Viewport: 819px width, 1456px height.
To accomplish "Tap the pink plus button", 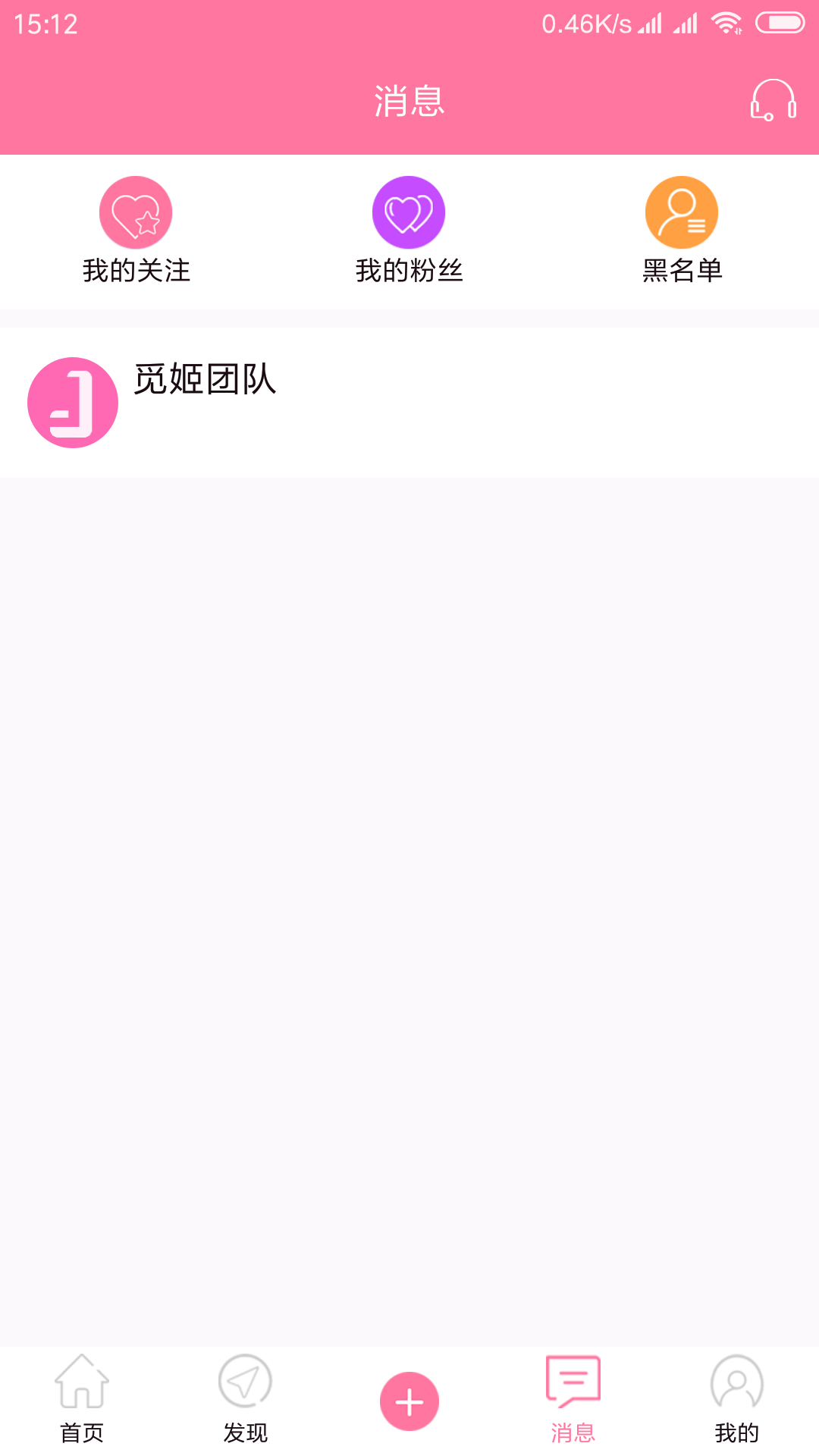I will [409, 1401].
